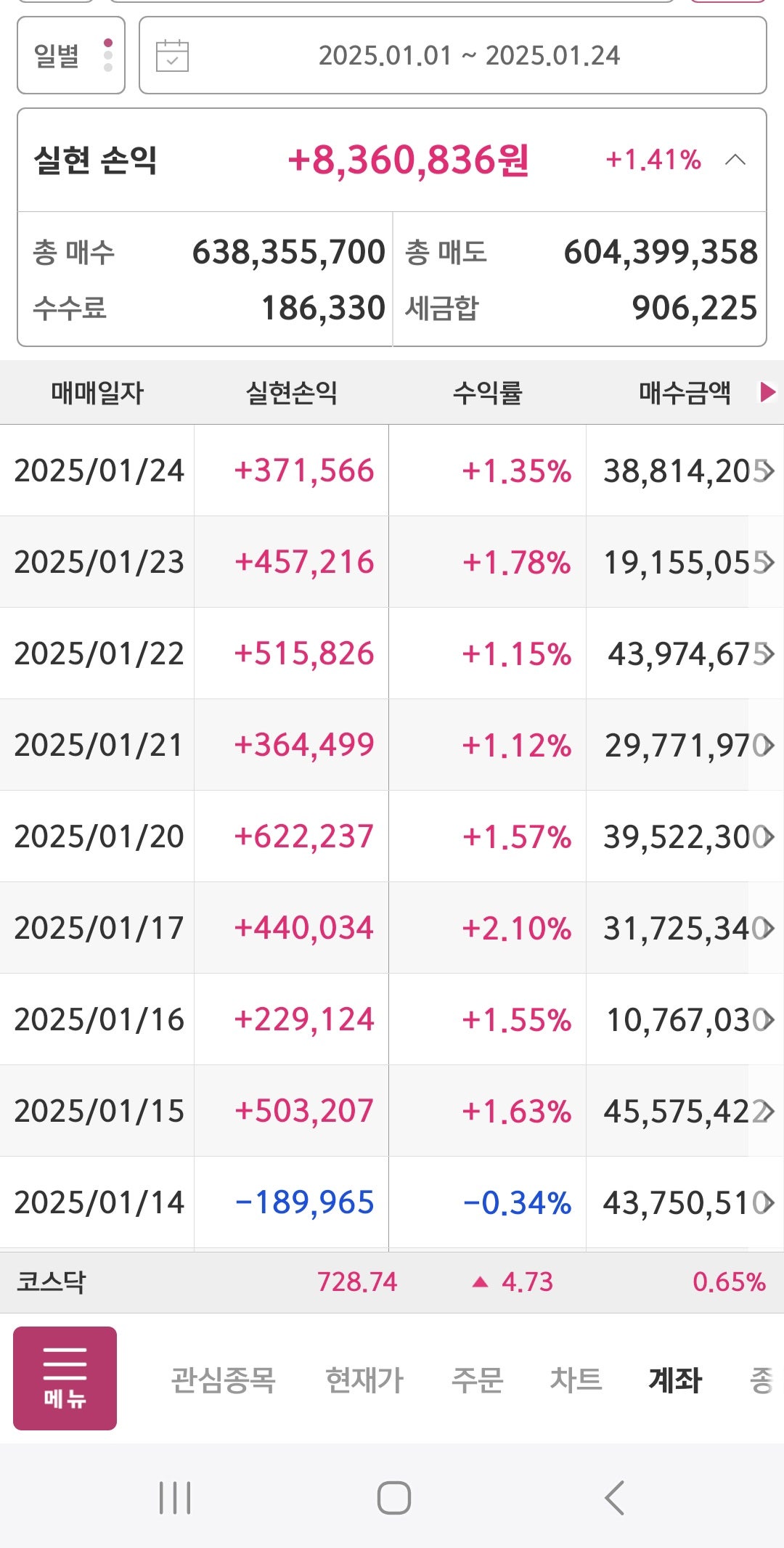This screenshot has height=1548, width=784.
Task: Open the 메뉴 button
Action: 65,1378
